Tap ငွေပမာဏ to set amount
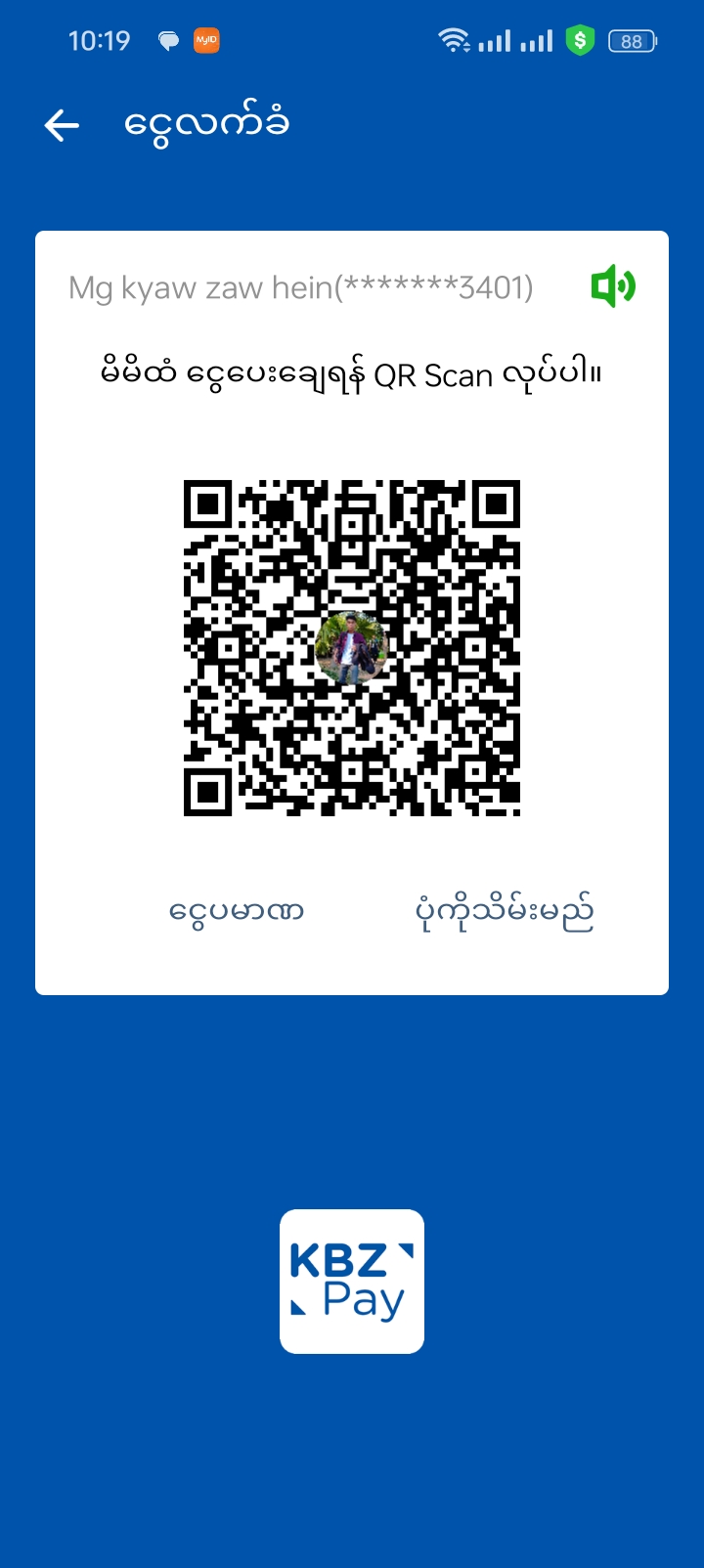 click(x=237, y=911)
